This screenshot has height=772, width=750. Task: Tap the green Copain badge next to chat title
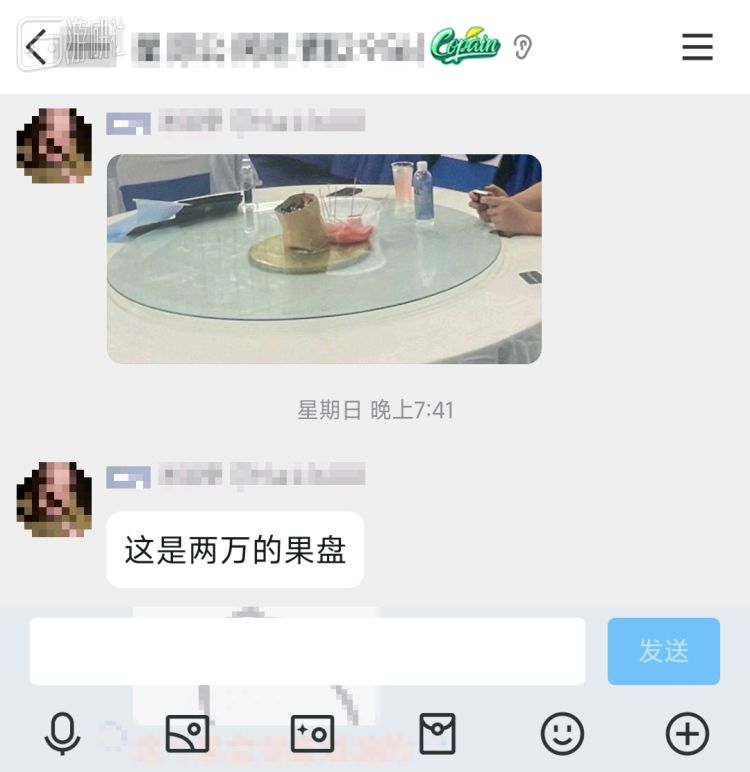467,44
